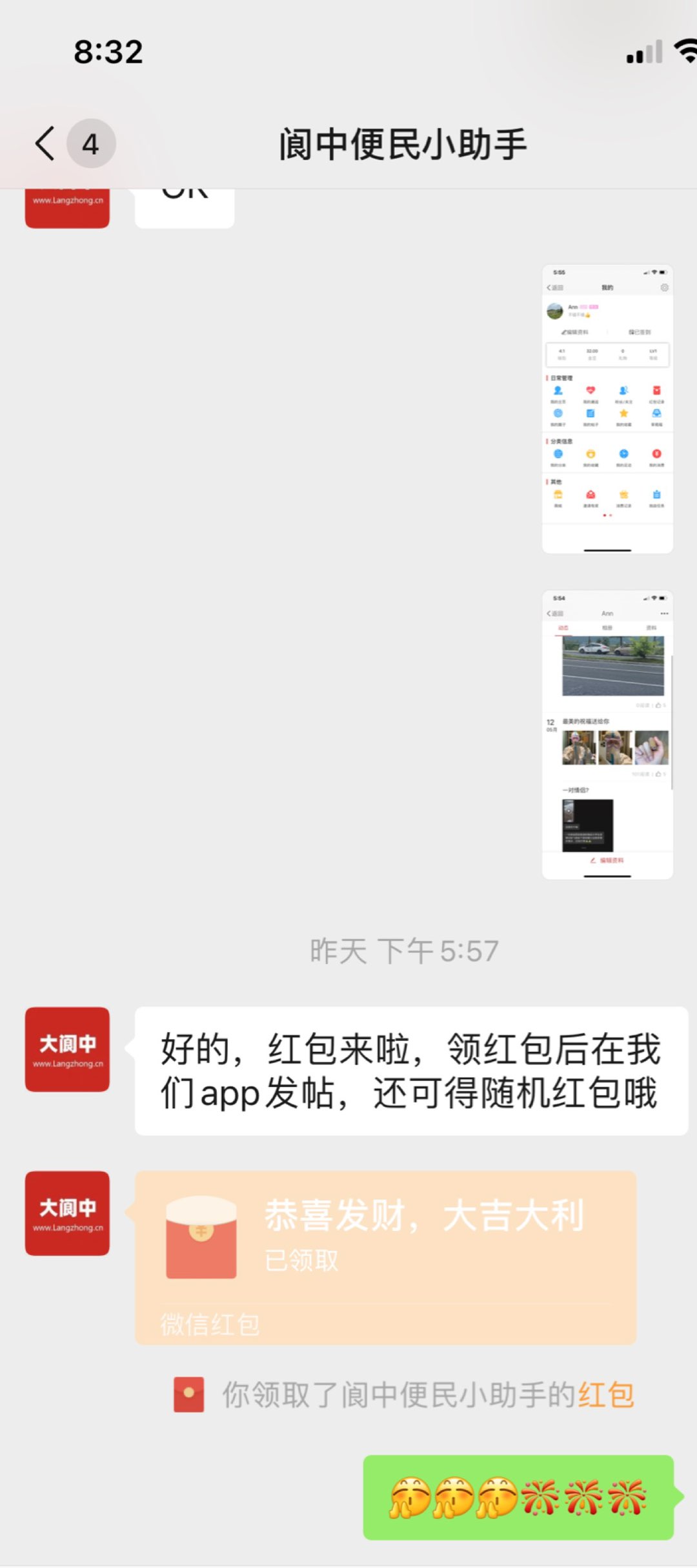Open the sent screenshot showing the profile page

pos(607,409)
